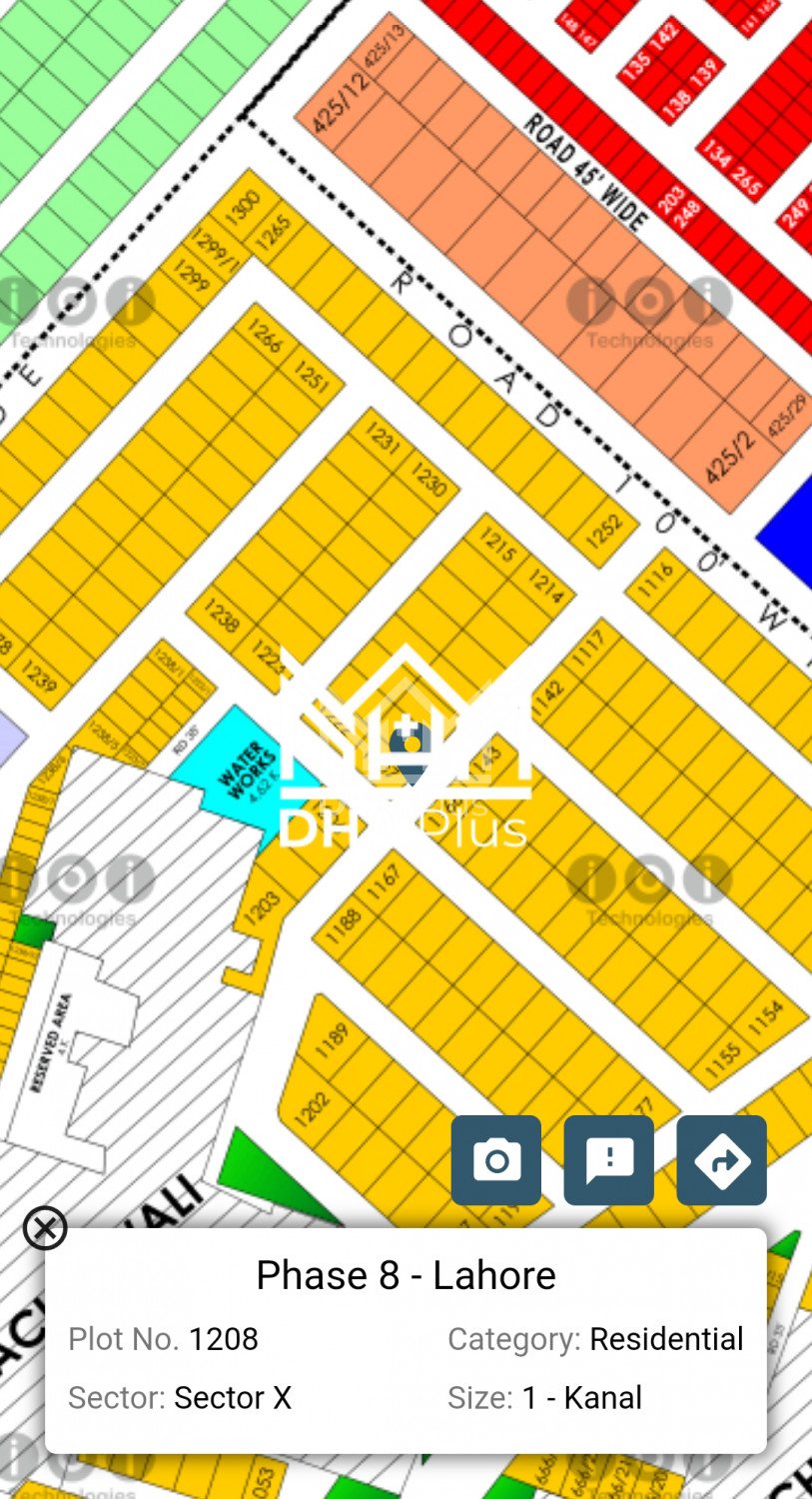Open the report feedback button
Image resolution: width=812 pixels, height=1499 pixels.
tap(608, 1160)
